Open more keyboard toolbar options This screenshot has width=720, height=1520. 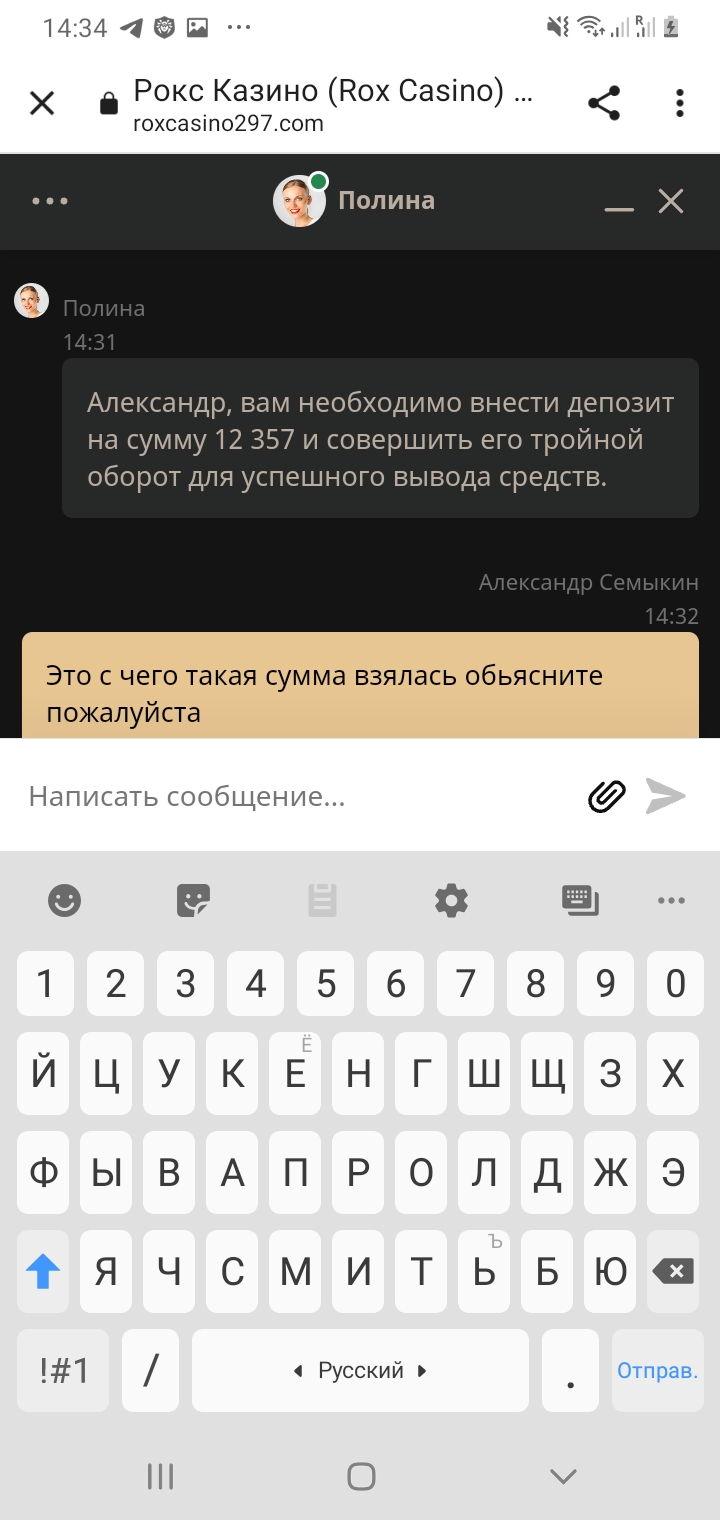click(x=671, y=901)
